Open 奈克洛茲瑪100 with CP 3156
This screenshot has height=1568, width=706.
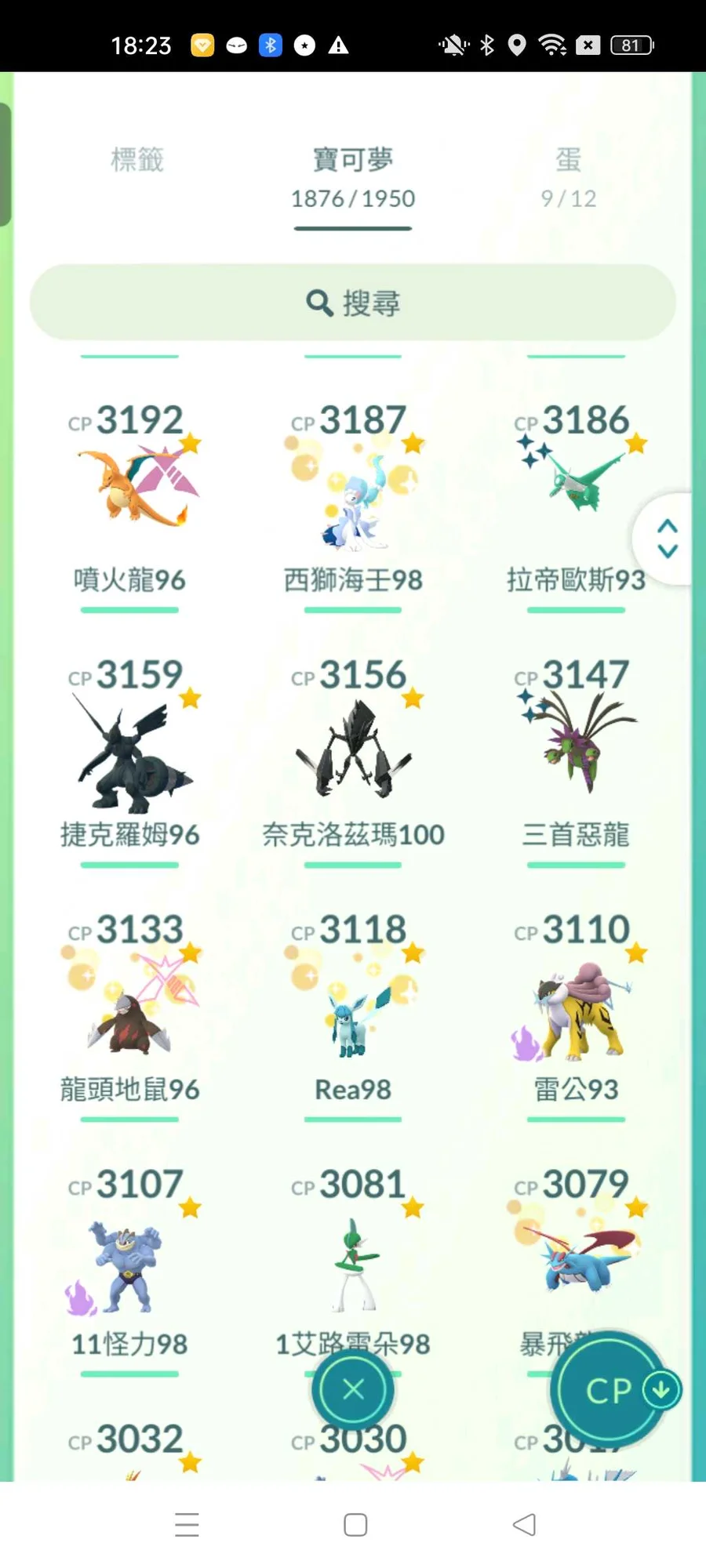[353, 753]
